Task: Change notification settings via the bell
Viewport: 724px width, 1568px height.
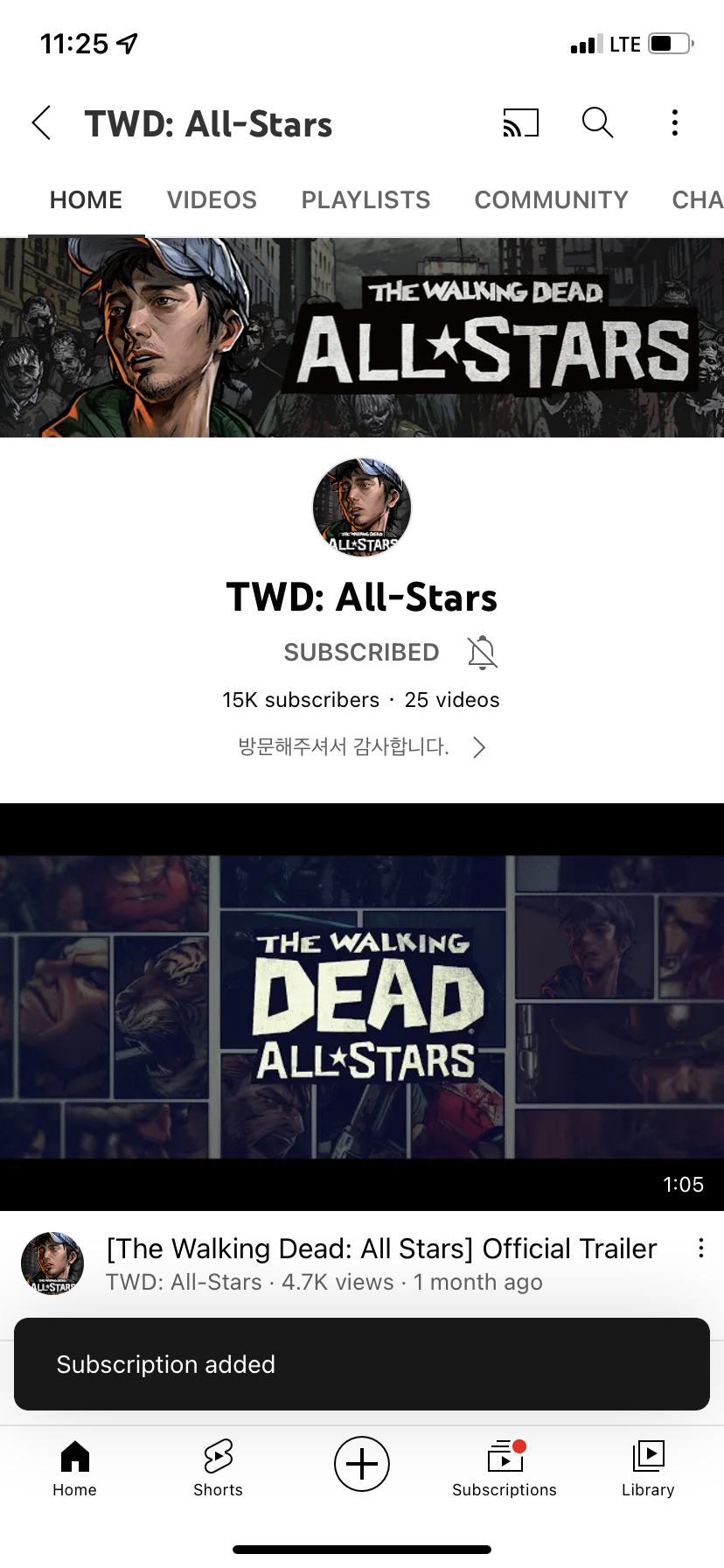Action: point(482,653)
